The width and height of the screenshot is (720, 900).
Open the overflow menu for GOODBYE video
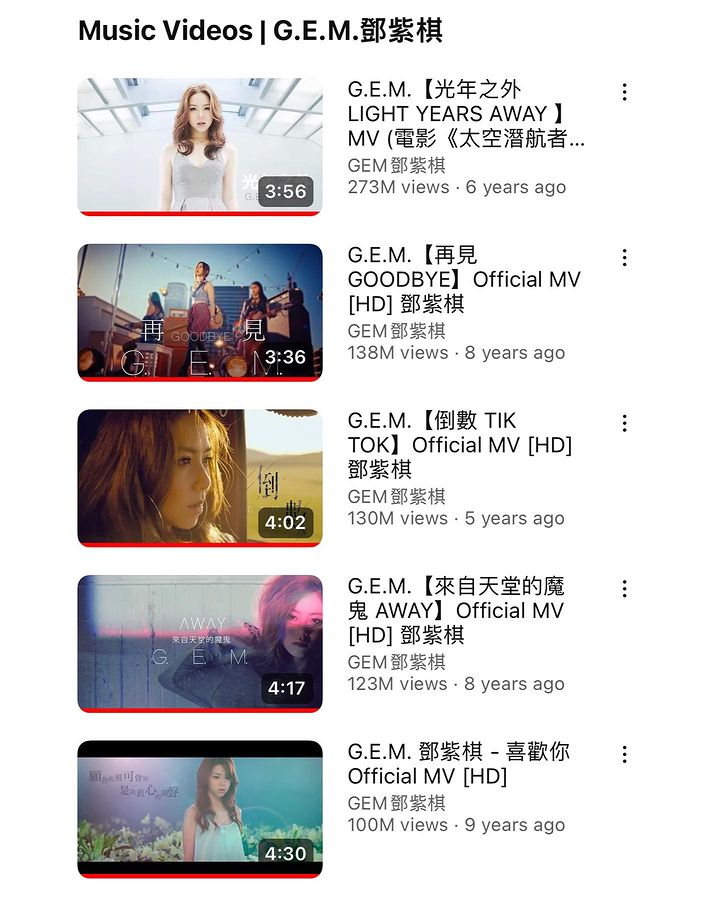pyautogui.click(x=625, y=258)
